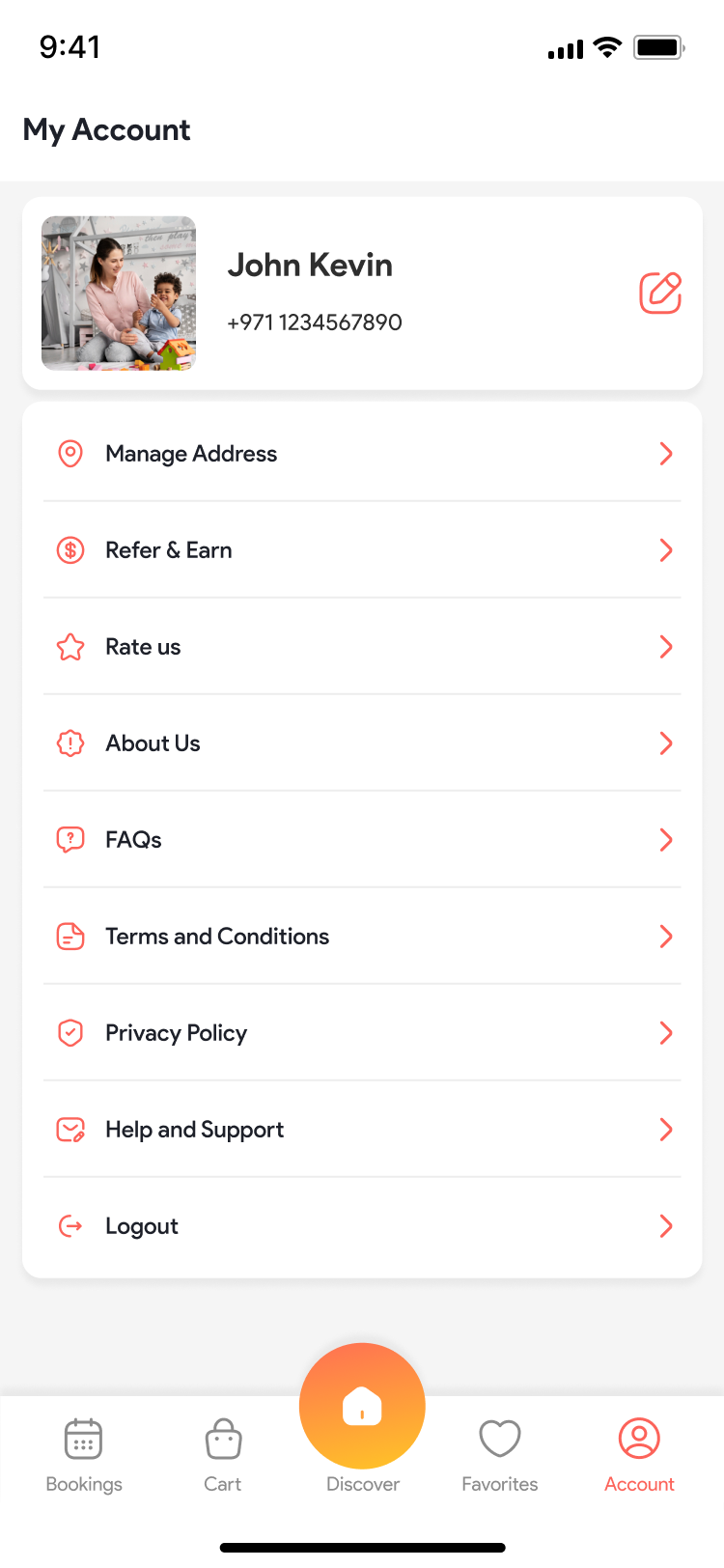Open About Us
Image resolution: width=724 pixels, height=1568 pixels.
coord(362,743)
